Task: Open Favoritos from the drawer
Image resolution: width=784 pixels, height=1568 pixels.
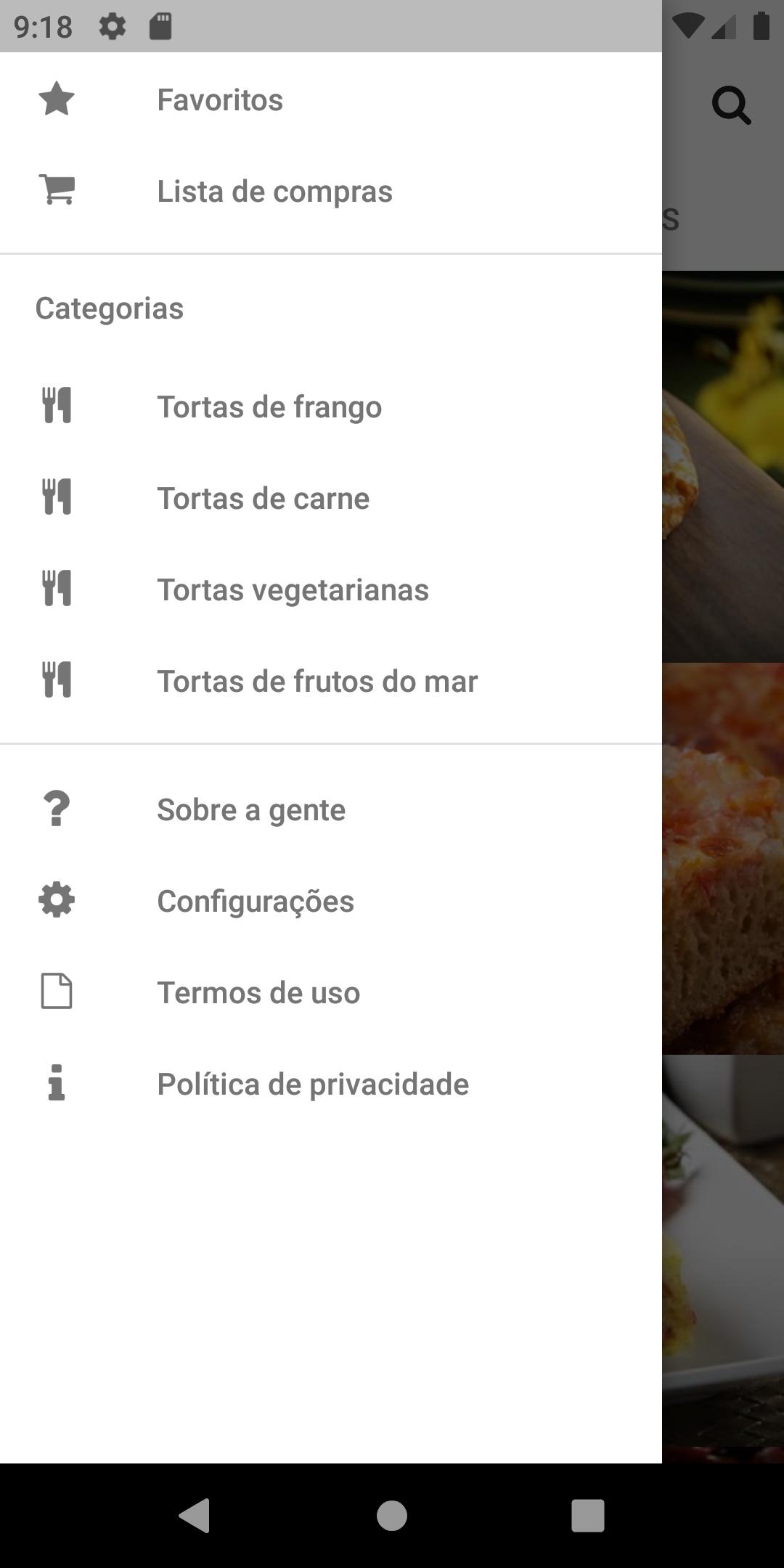Action: pos(331,99)
